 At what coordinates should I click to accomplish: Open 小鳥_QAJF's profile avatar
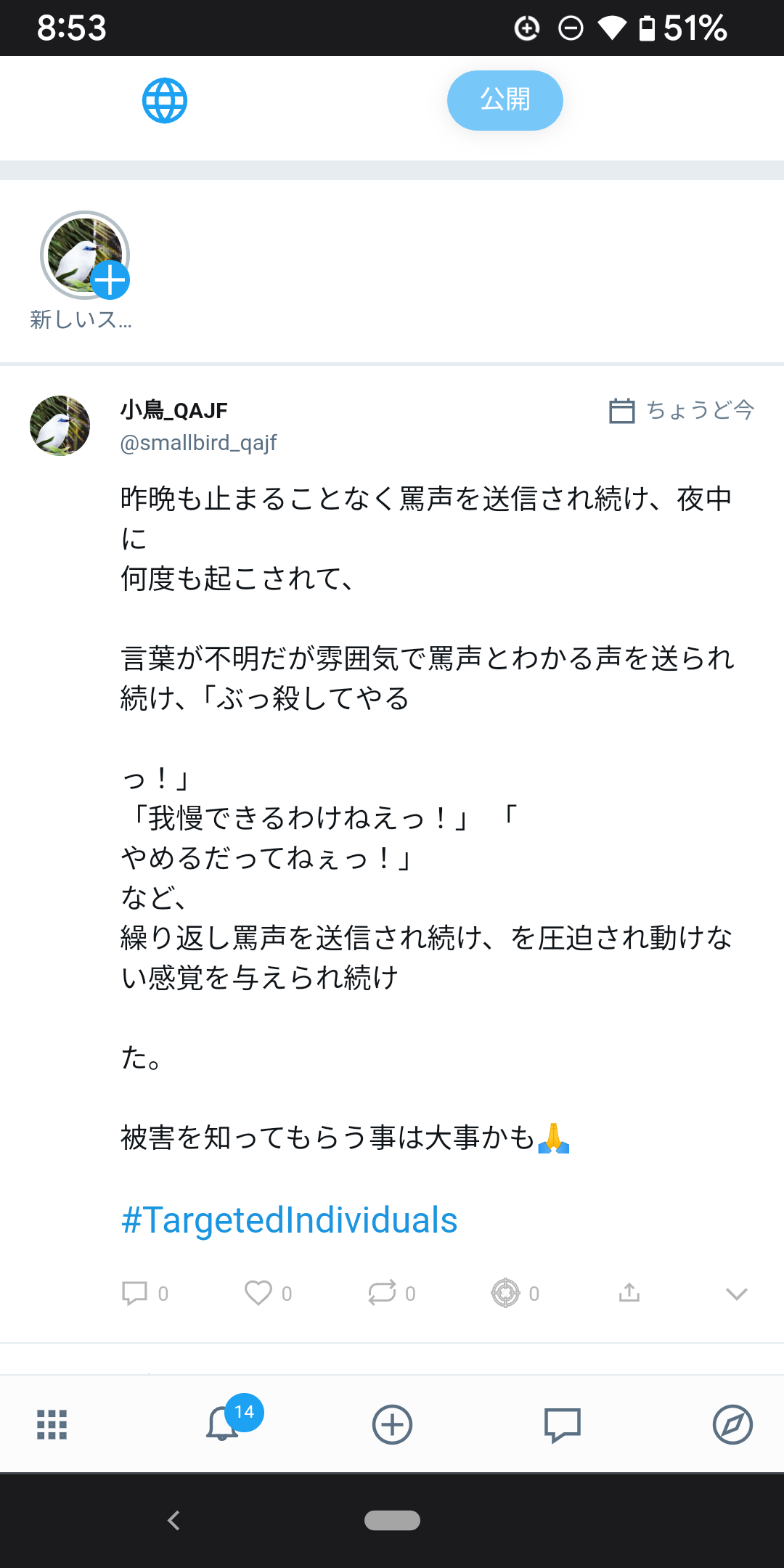point(60,425)
